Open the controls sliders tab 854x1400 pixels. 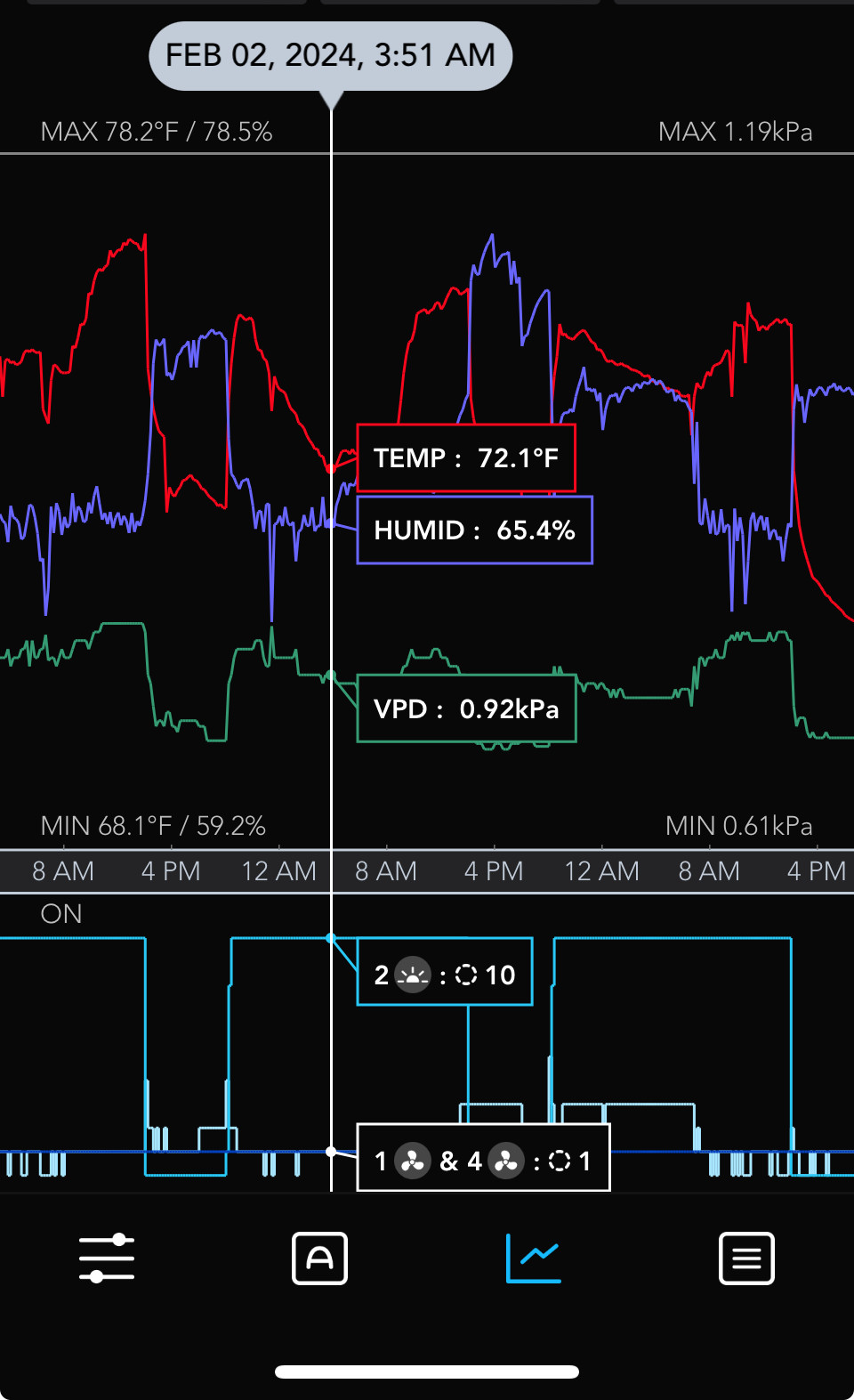click(107, 1258)
